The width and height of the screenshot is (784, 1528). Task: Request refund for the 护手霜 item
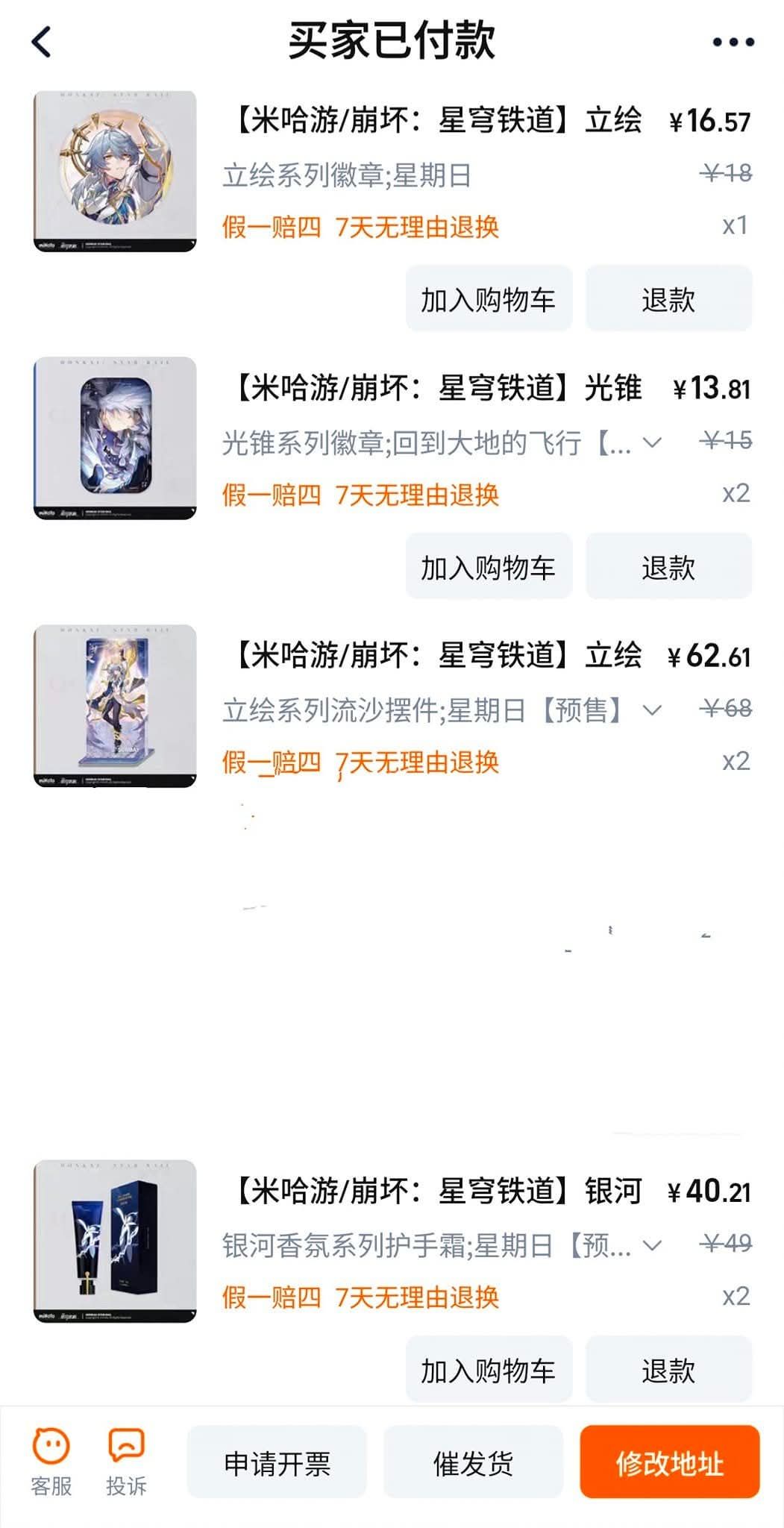point(670,1369)
